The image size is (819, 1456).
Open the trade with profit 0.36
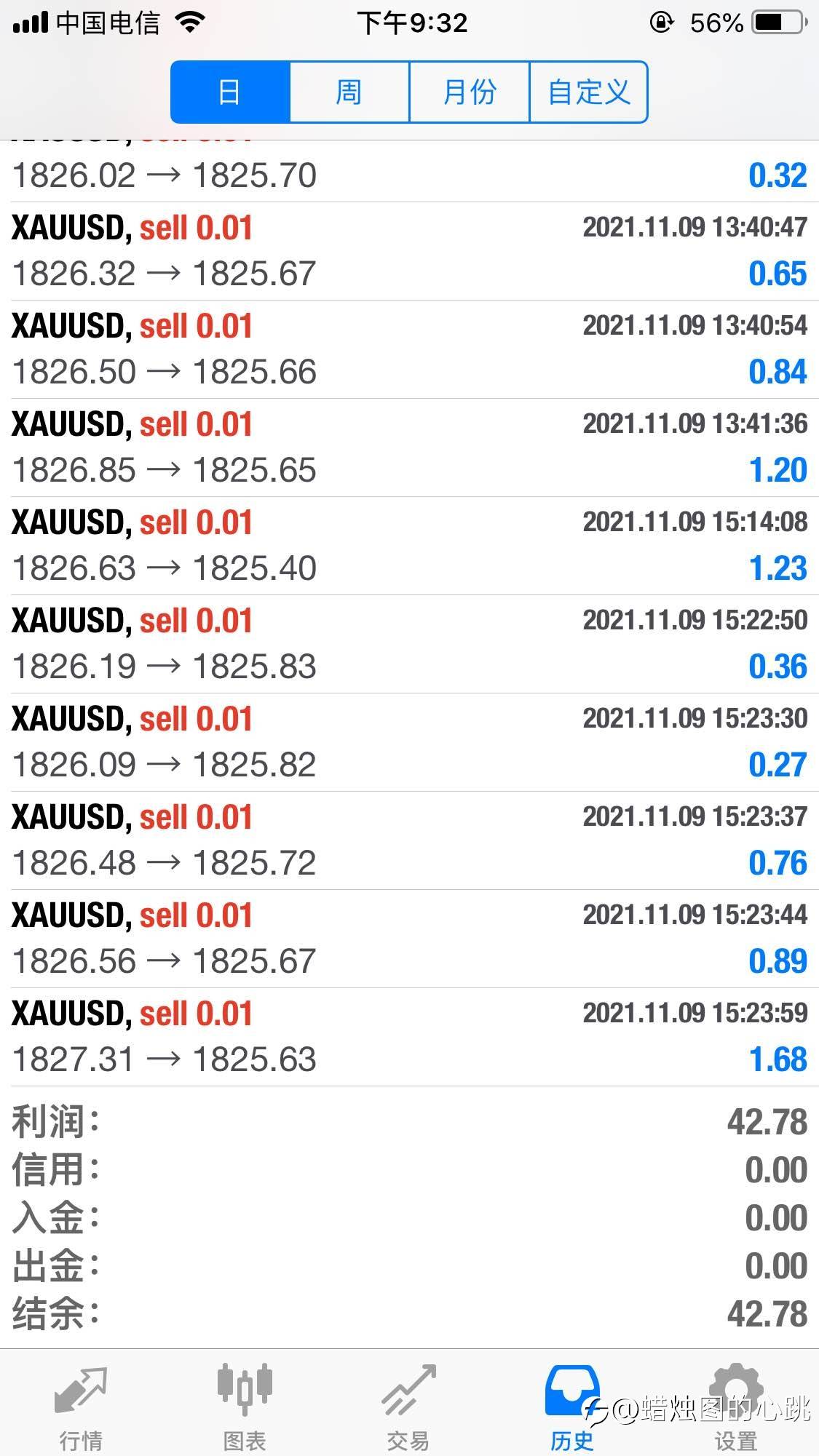coord(409,644)
